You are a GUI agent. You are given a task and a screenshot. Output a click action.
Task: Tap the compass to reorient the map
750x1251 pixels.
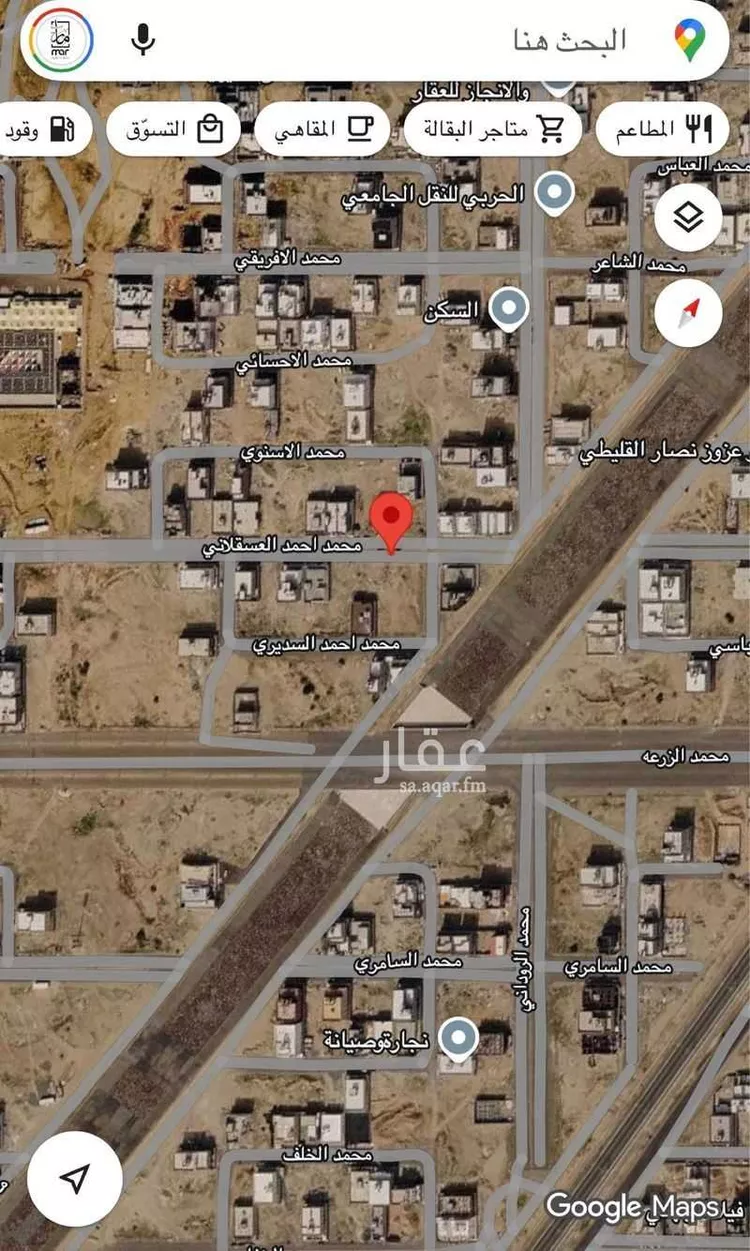tap(689, 313)
